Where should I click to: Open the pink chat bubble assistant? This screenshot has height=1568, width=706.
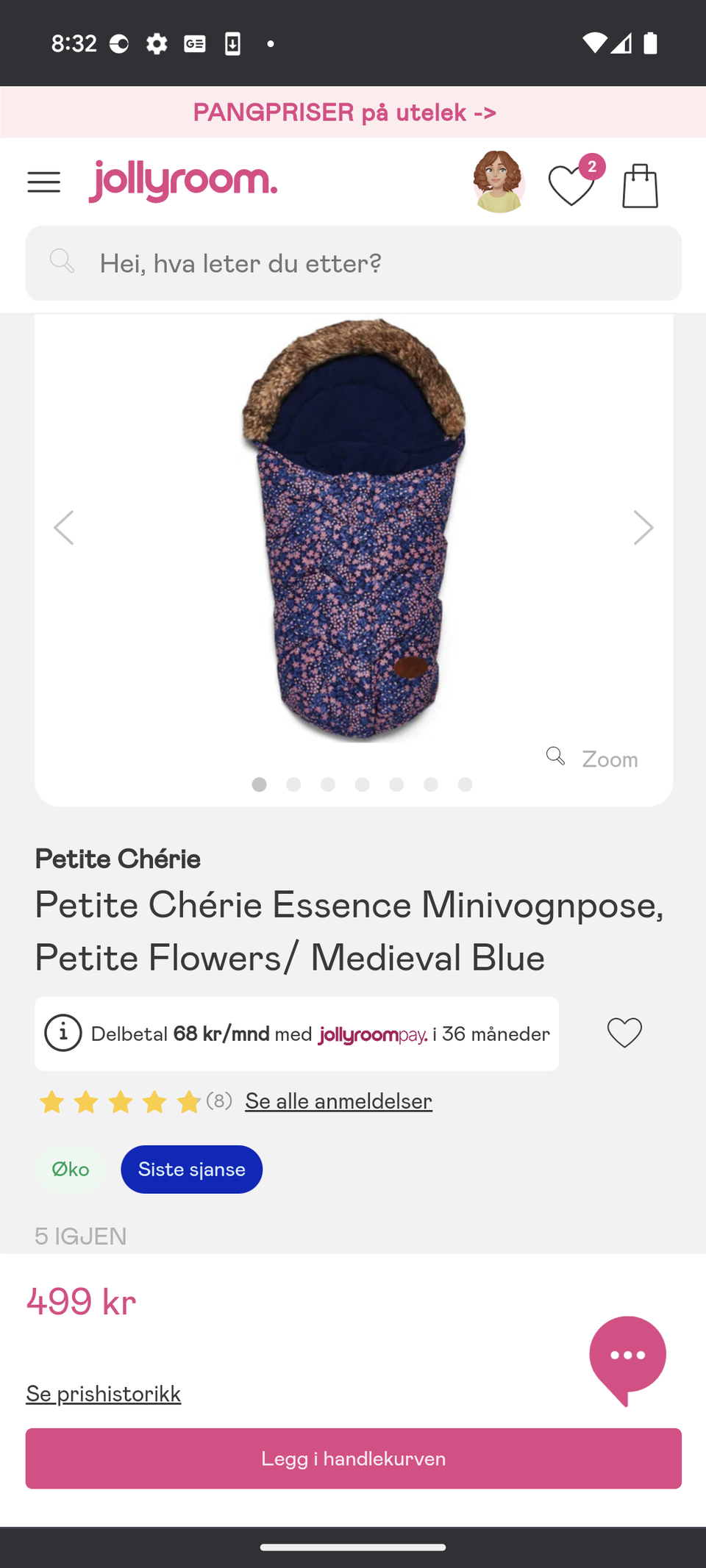coord(627,1356)
